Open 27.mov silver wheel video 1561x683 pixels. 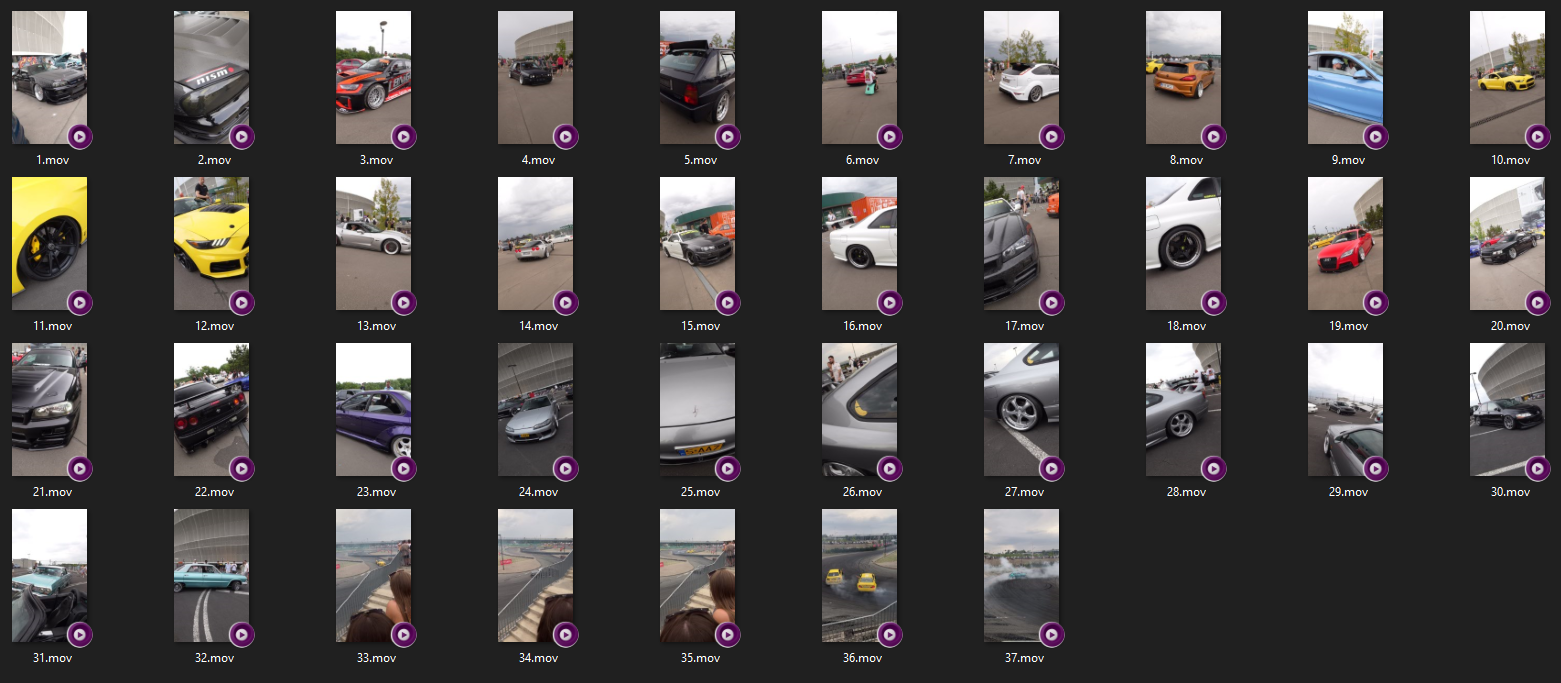(1021, 409)
